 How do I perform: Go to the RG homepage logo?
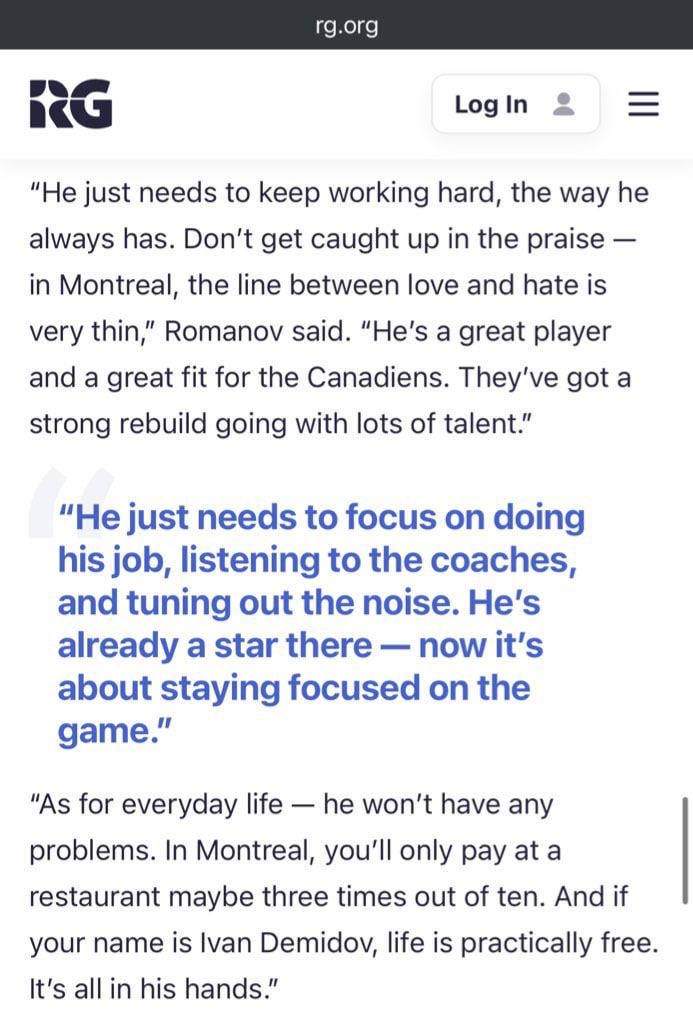click(70, 104)
